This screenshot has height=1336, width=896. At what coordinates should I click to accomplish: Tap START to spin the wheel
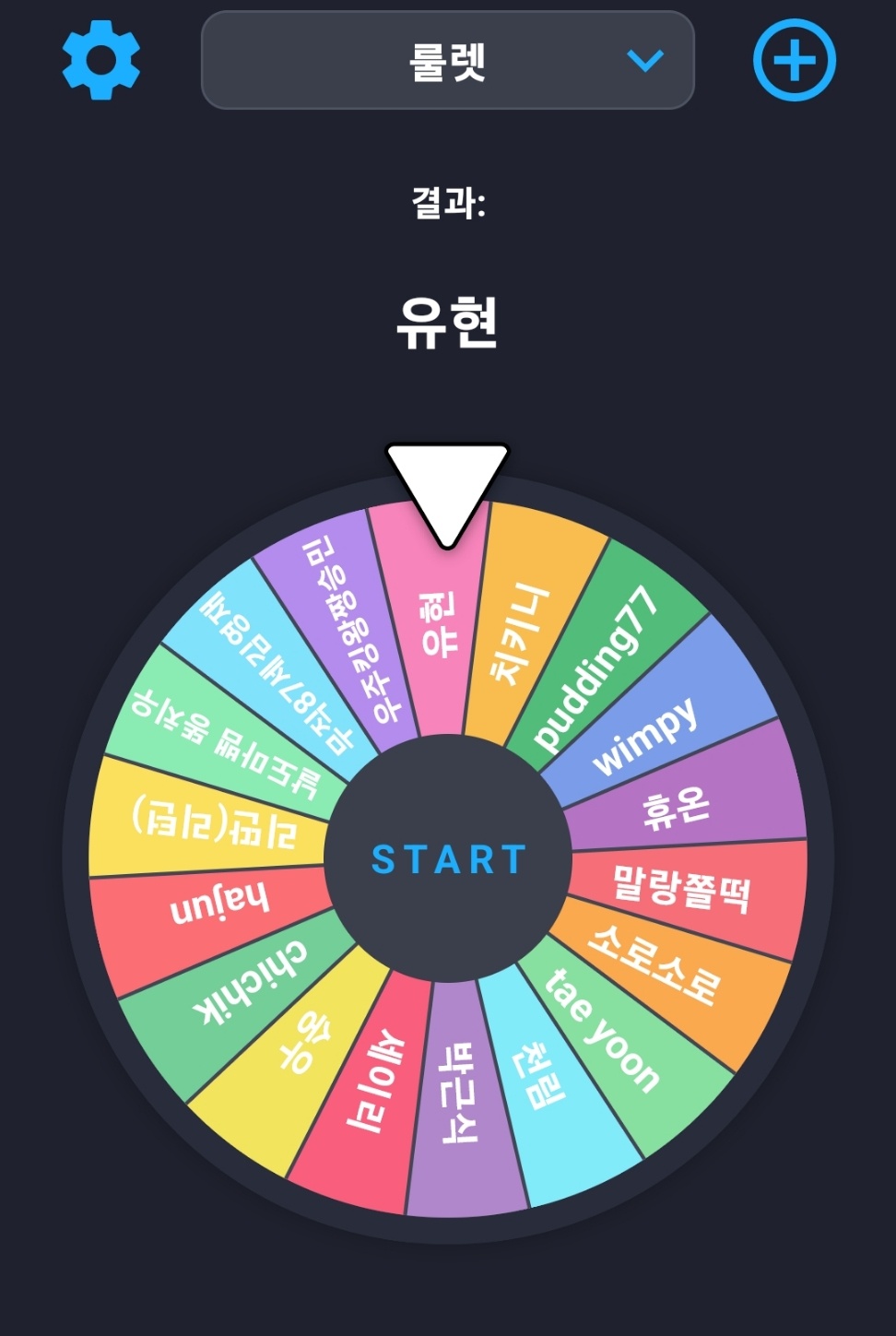point(448,859)
